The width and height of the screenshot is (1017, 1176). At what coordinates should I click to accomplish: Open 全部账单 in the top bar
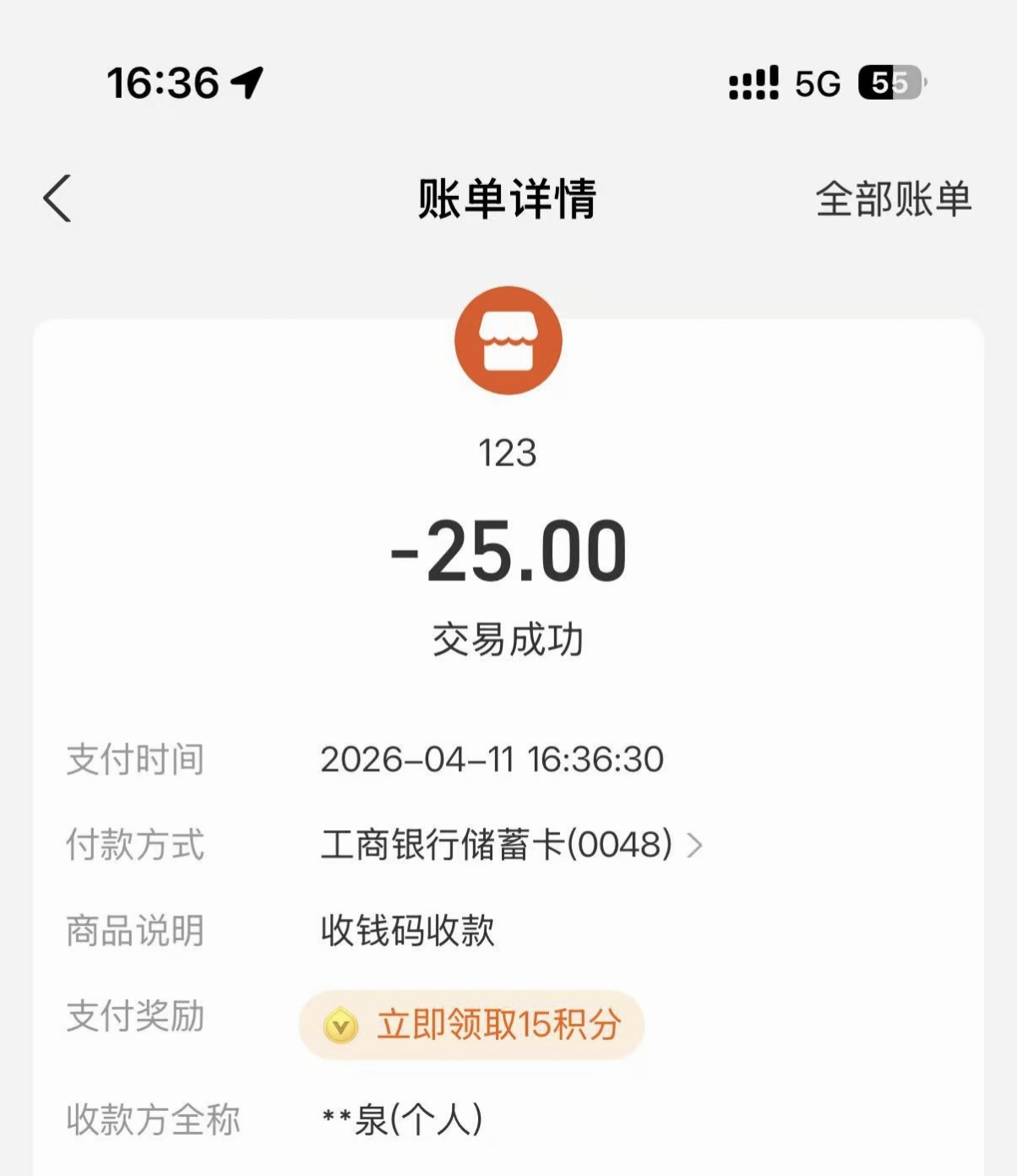pyautogui.click(x=893, y=199)
